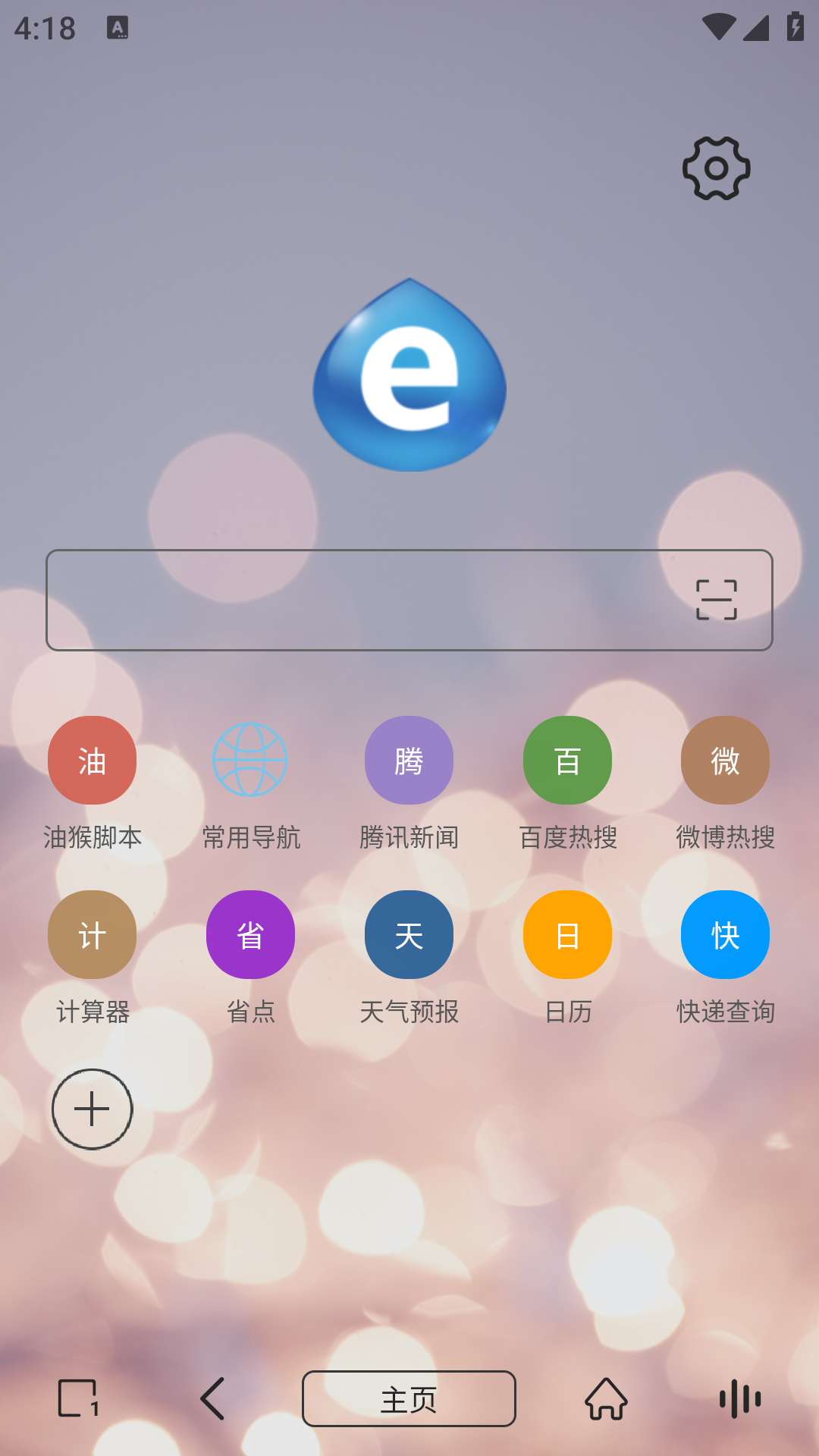This screenshot has height=1456, width=819.
Task: Open the tabs switcher showing 1 tab
Action: (78, 1398)
